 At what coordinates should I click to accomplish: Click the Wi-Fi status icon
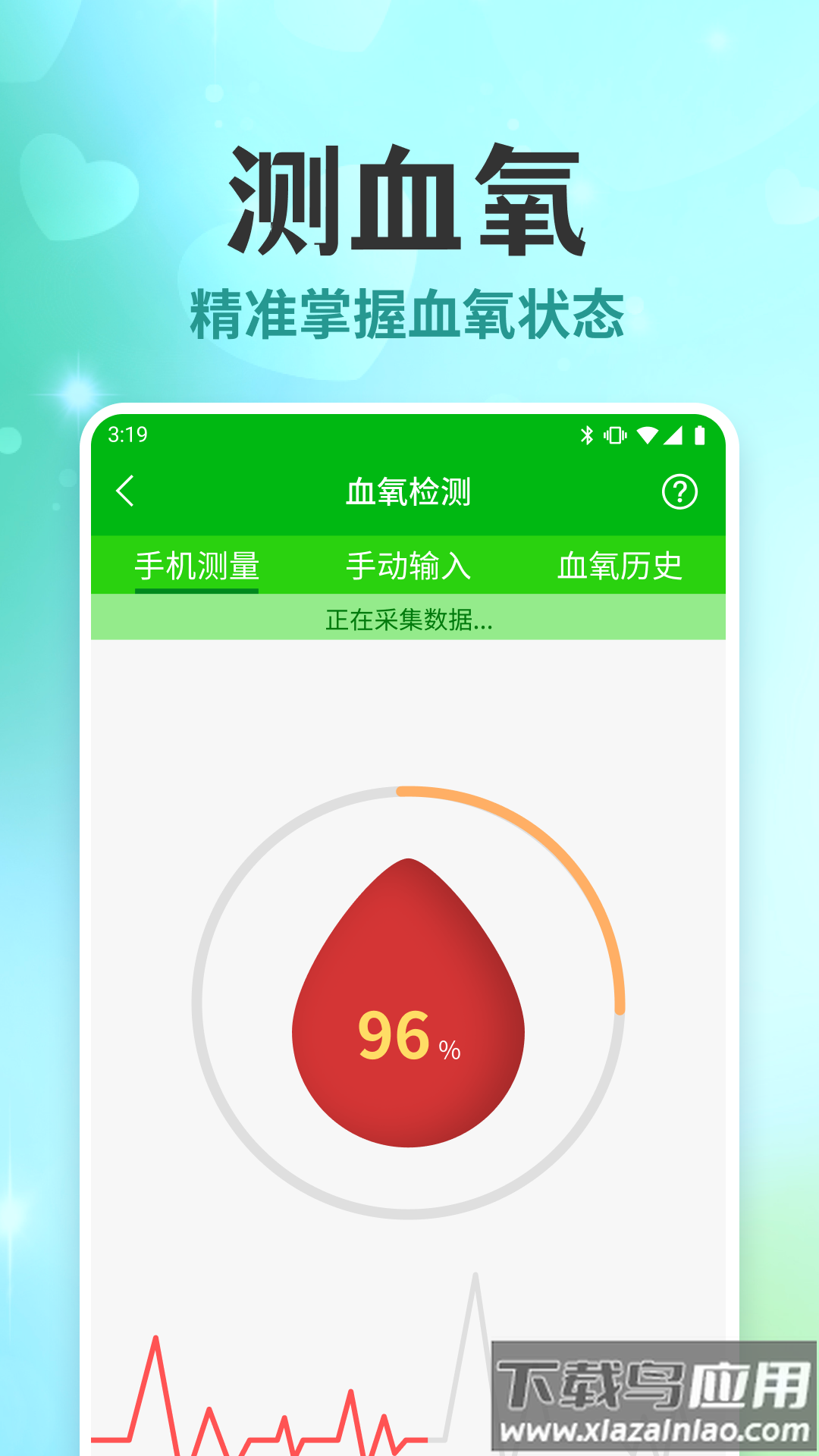tap(648, 435)
